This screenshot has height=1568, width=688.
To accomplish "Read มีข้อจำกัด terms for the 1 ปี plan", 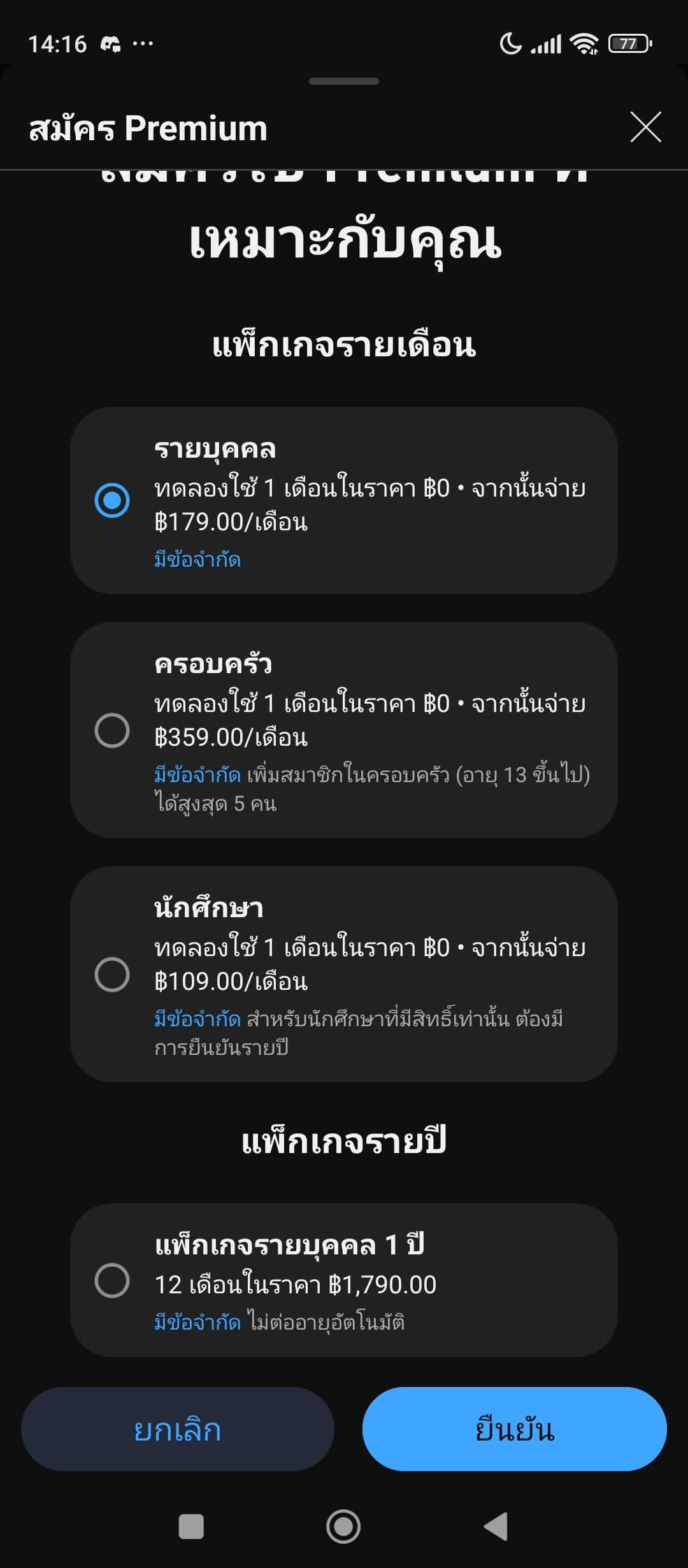I will pyautogui.click(x=197, y=1322).
